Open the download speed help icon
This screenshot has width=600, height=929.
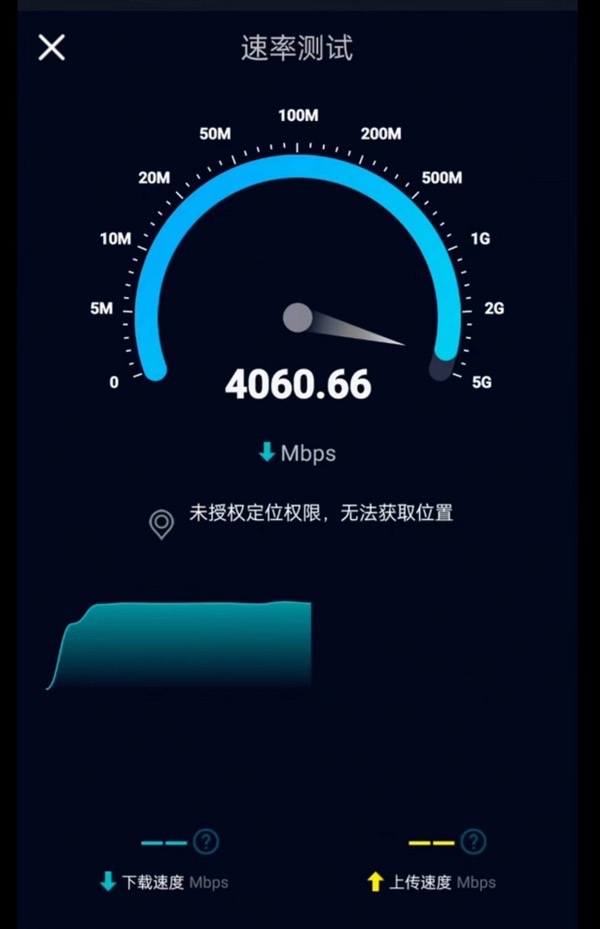[206, 841]
